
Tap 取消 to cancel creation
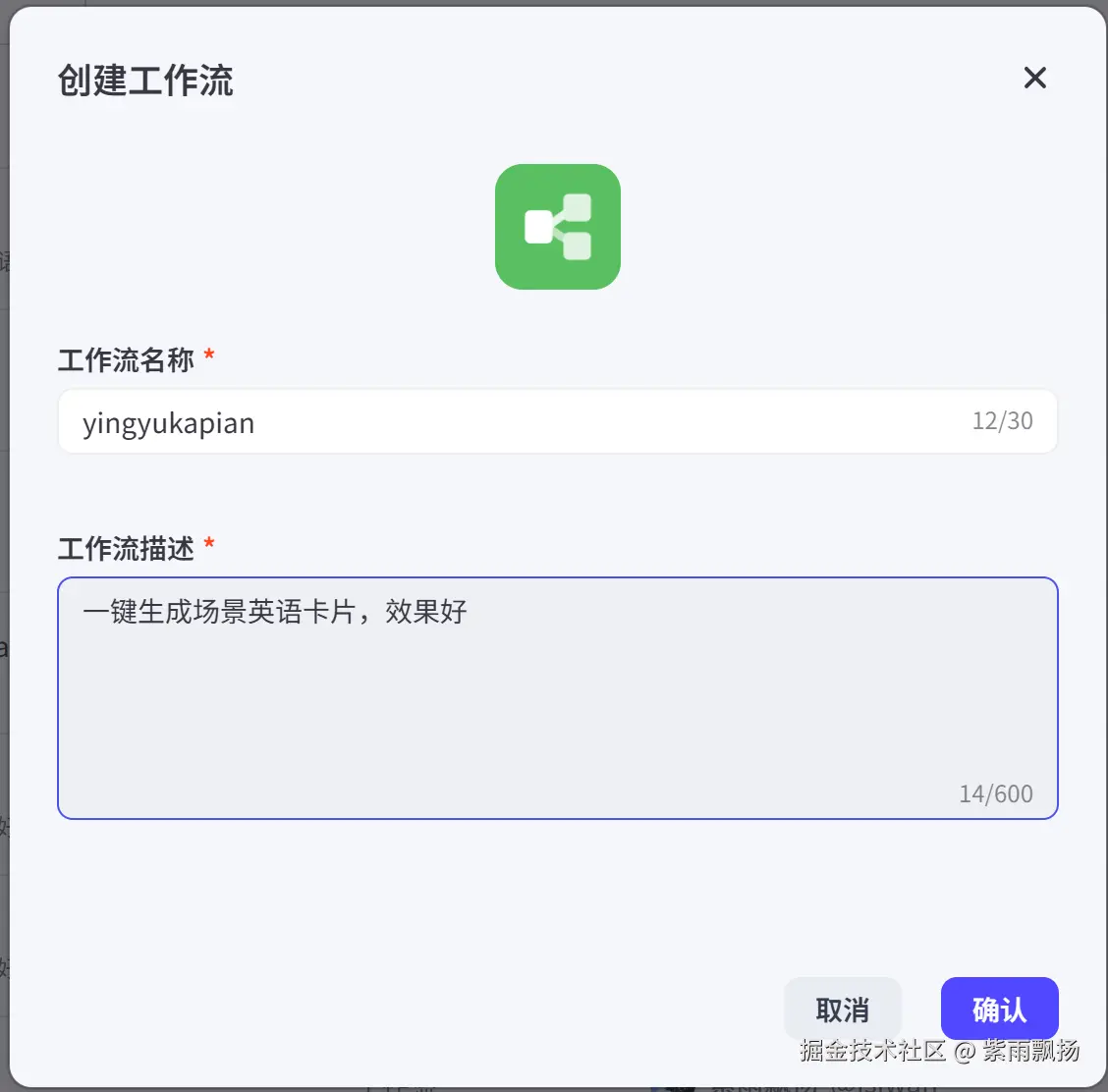pyautogui.click(x=842, y=1009)
